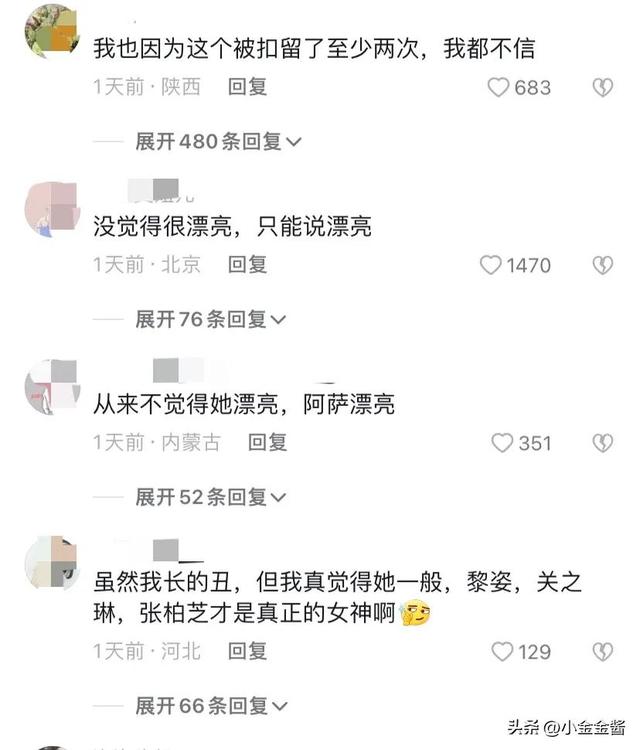Dislike the Shaanxi comment via the broken heart
Image resolution: width=640 pixels, height=750 pixels.
602,88
